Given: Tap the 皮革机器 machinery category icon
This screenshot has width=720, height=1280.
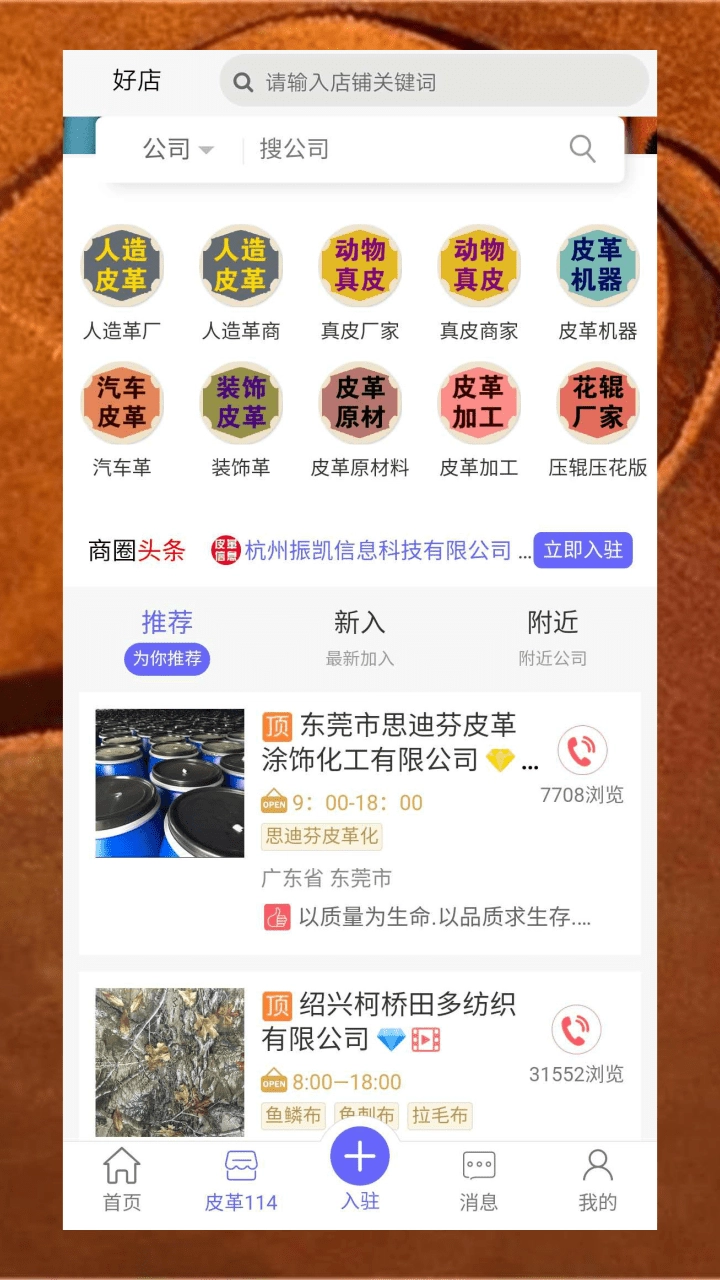Looking at the screenshot, I should 597,265.
